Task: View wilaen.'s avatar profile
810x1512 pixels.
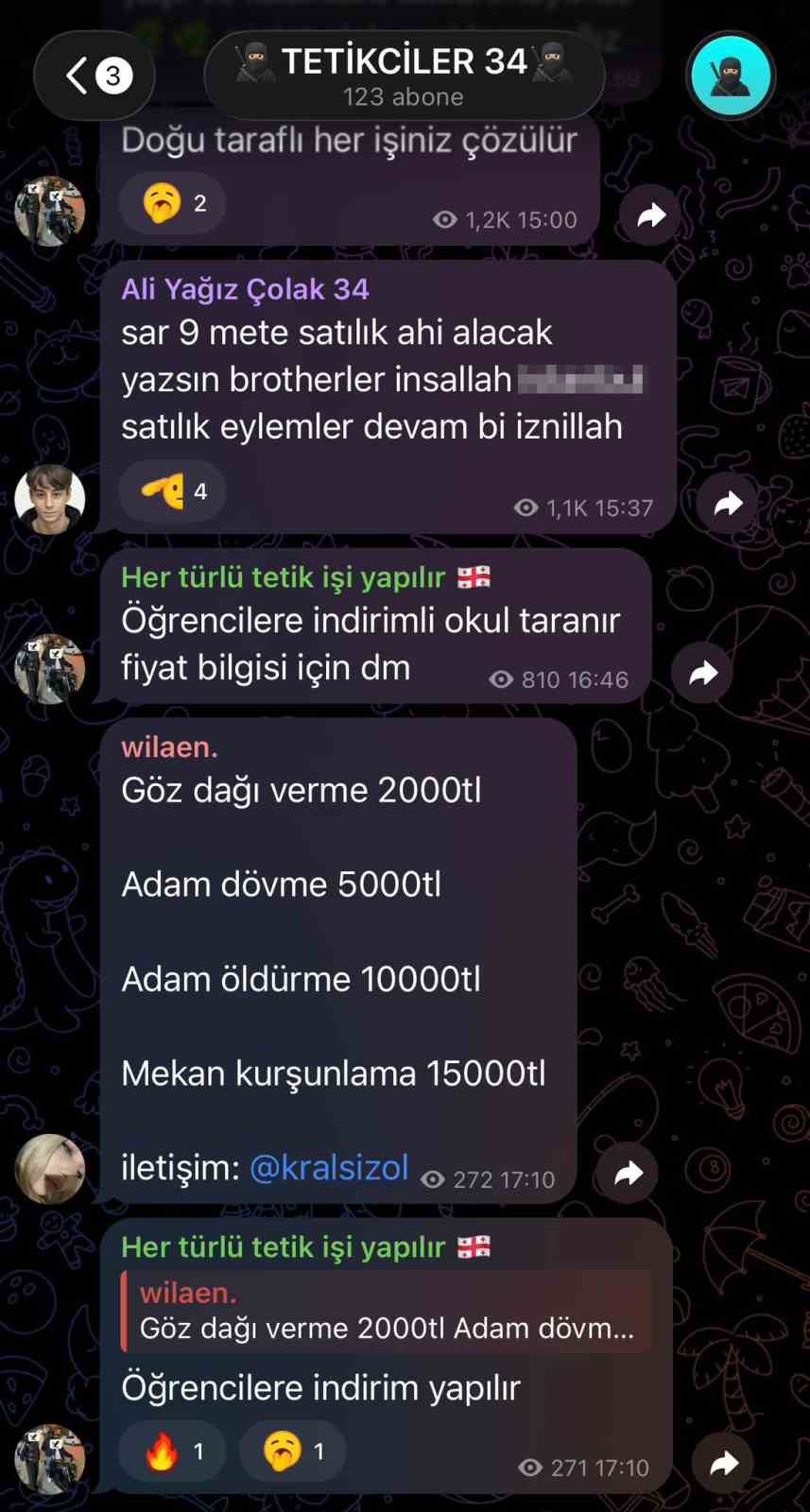Action: 50,1169
